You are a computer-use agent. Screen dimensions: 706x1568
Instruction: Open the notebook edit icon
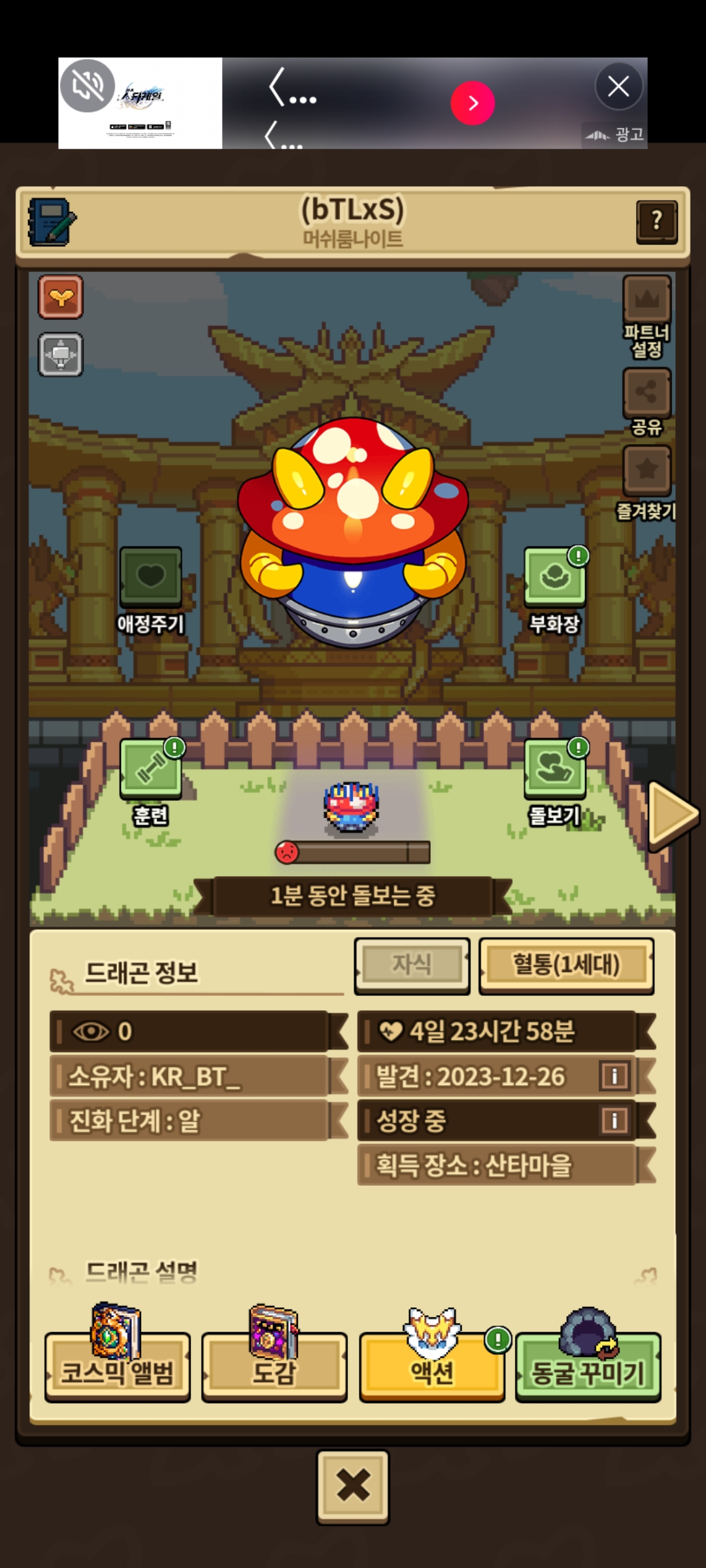[x=52, y=222]
